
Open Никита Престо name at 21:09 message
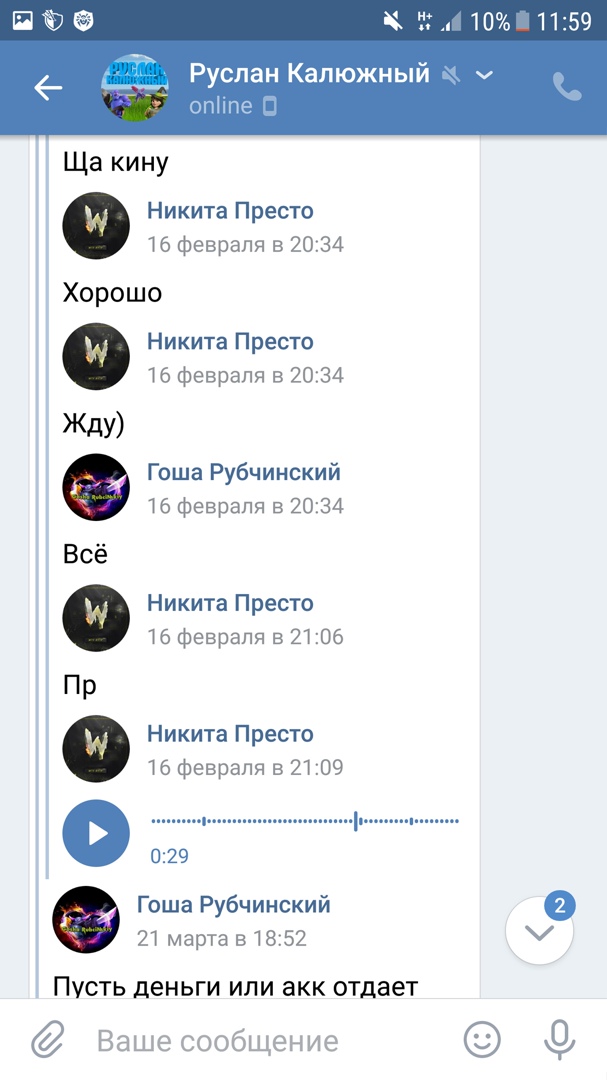click(230, 734)
